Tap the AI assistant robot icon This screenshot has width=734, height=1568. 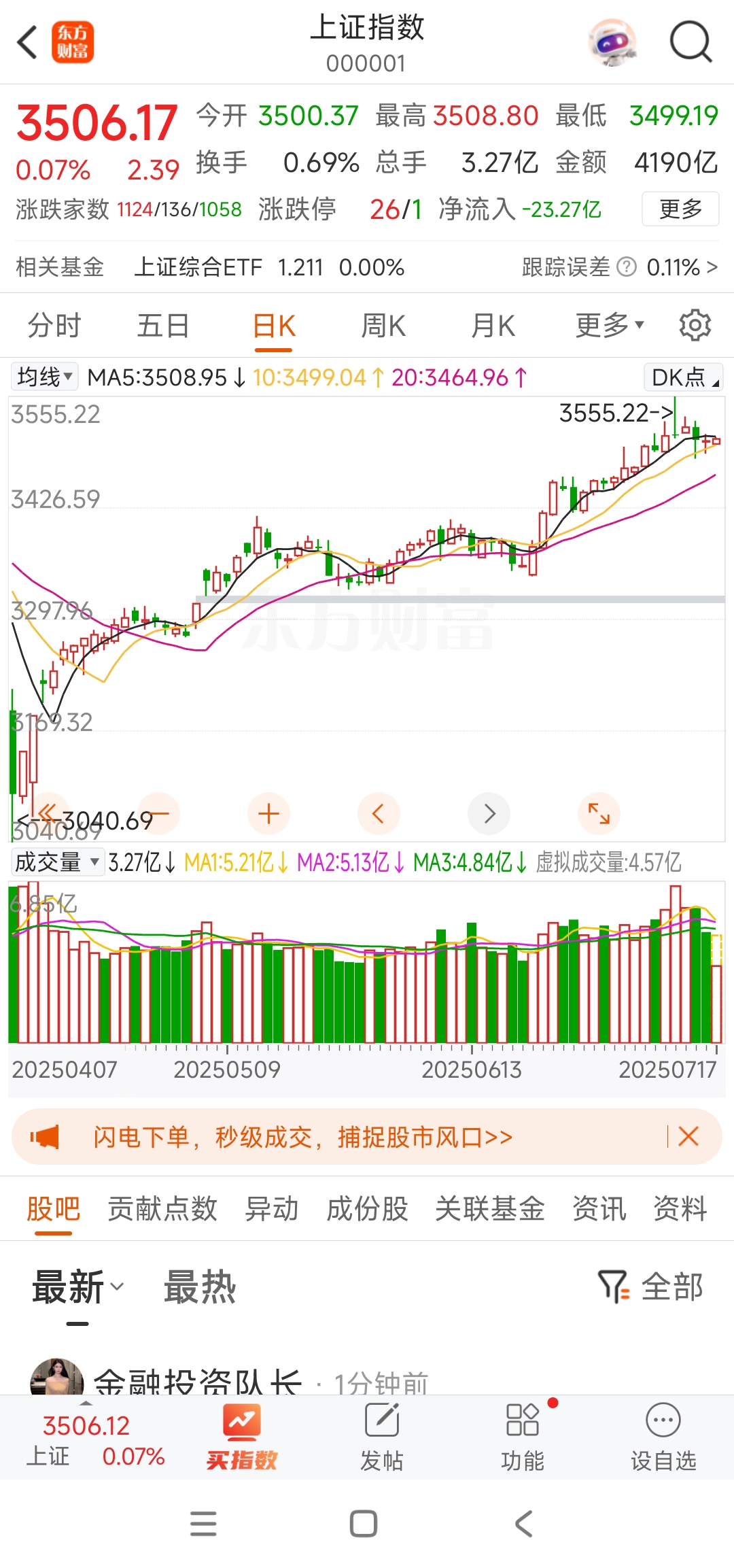tap(612, 42)
